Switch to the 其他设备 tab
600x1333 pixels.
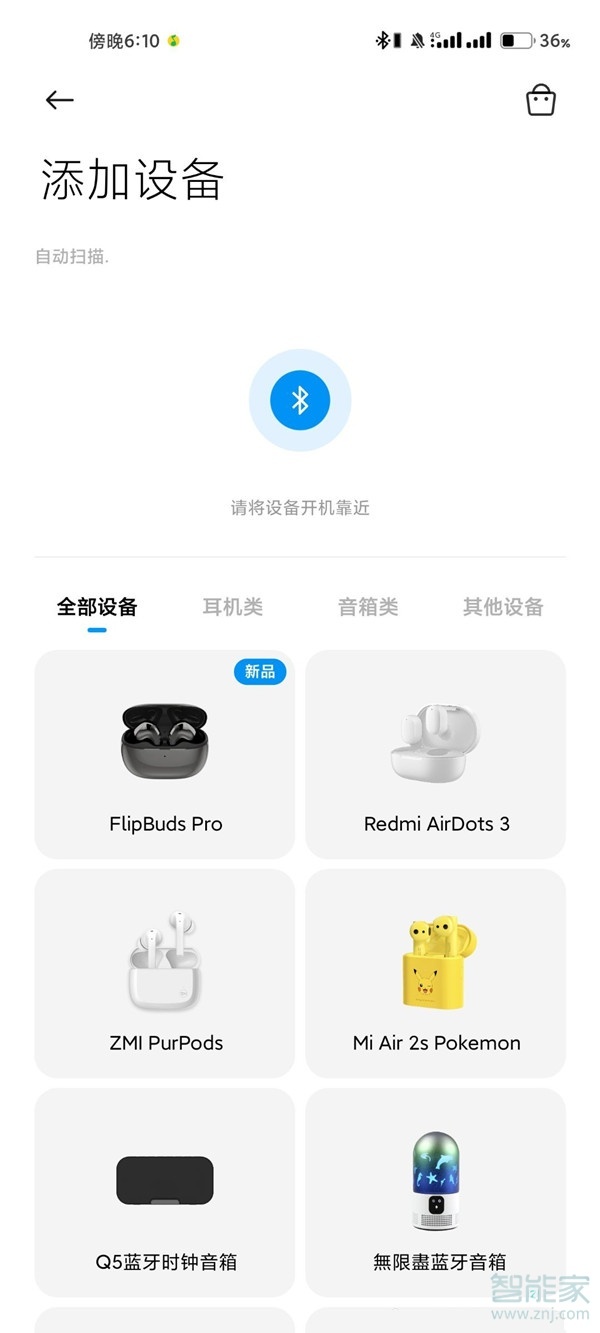(x=503, y=607)
